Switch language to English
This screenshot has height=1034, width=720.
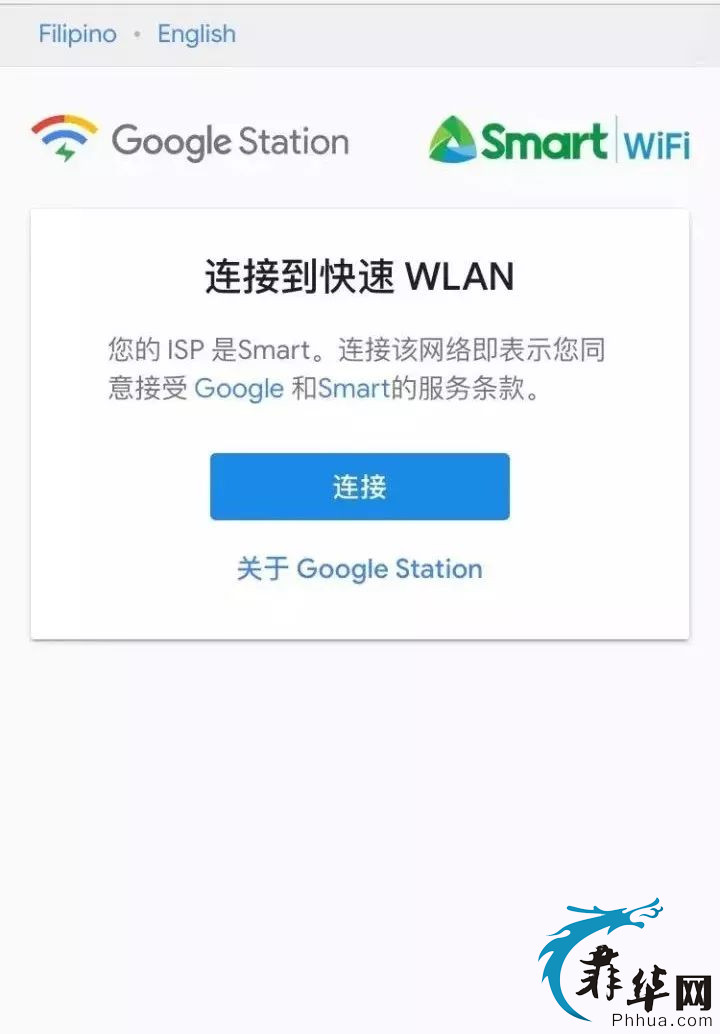196,34
